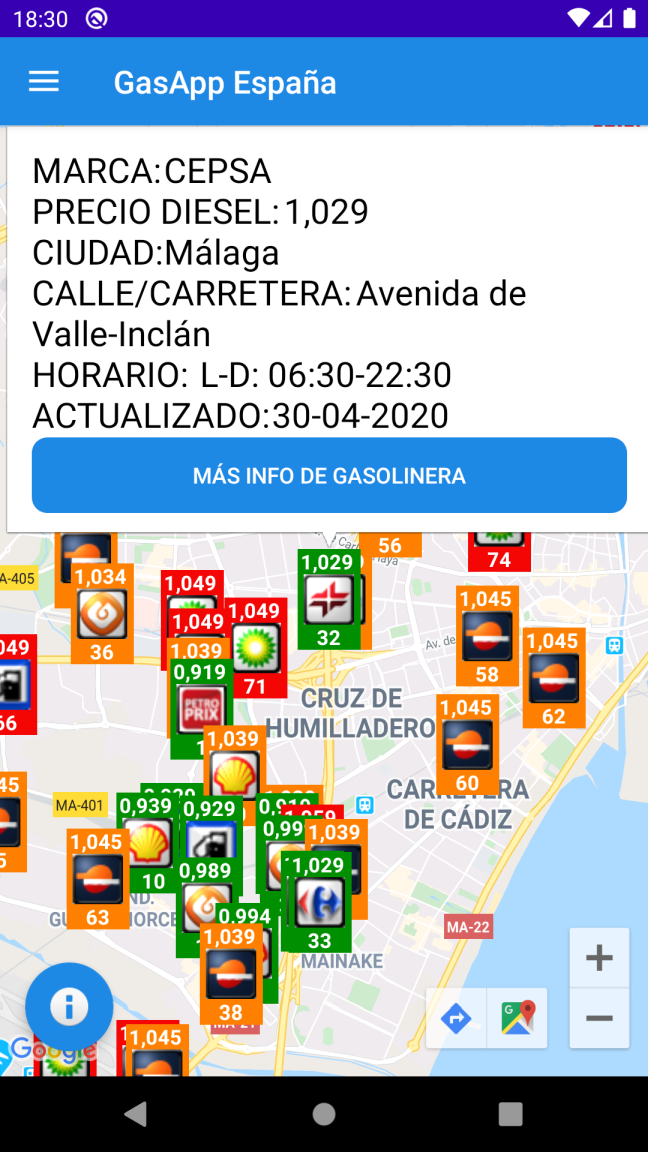Viewport: 648px width, 1152px height.
Task: Go back with the system back button
Action: pyautogui.click(x=136, y=1114)
